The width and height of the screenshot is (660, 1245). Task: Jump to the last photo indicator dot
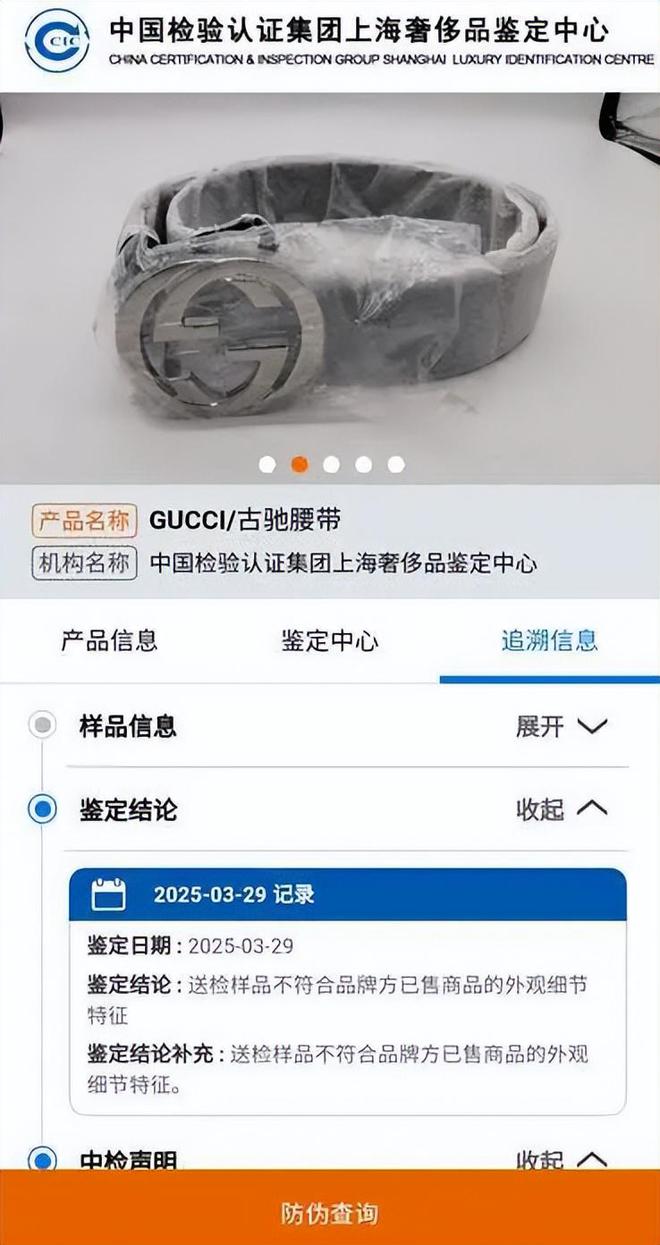tap(396, 464)
